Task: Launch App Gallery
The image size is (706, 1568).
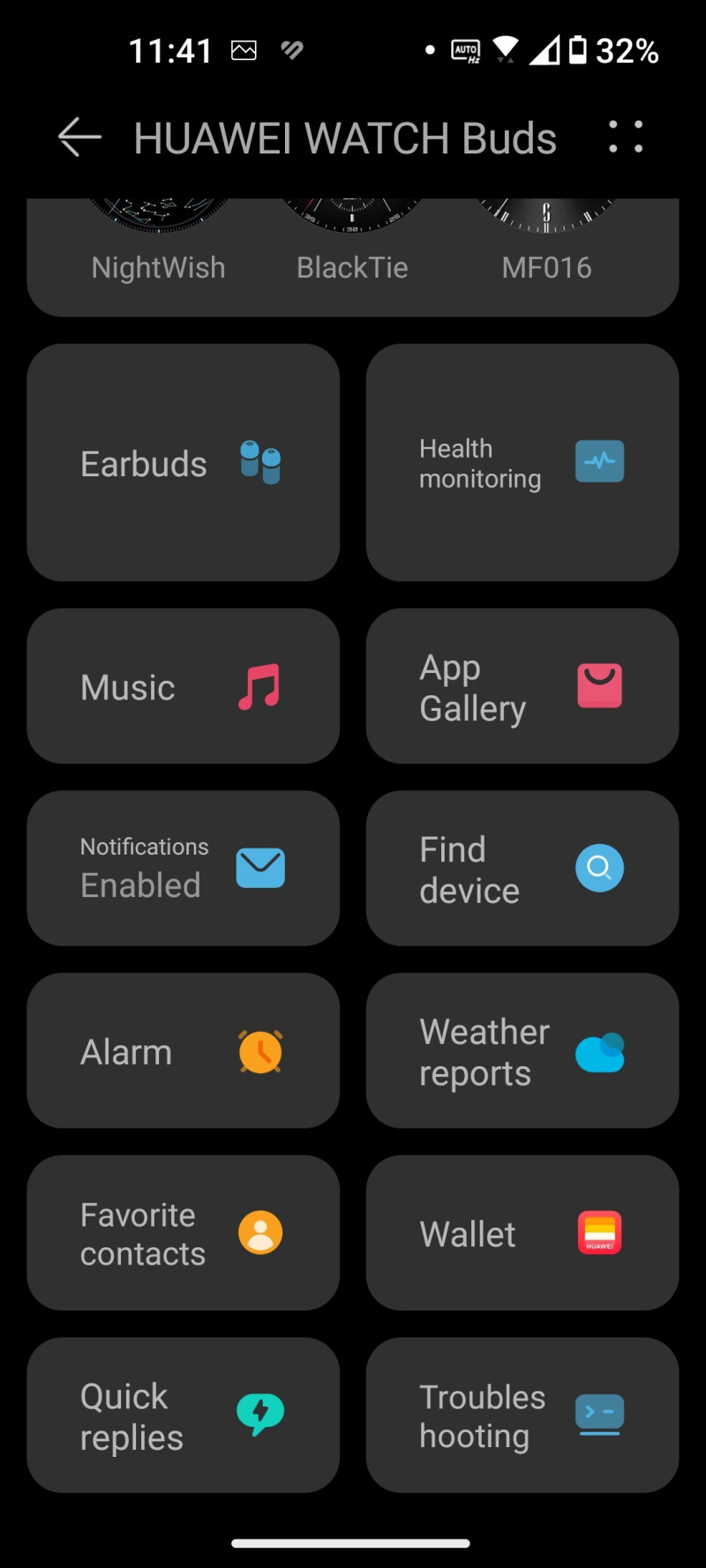Action: pos(522,686)
